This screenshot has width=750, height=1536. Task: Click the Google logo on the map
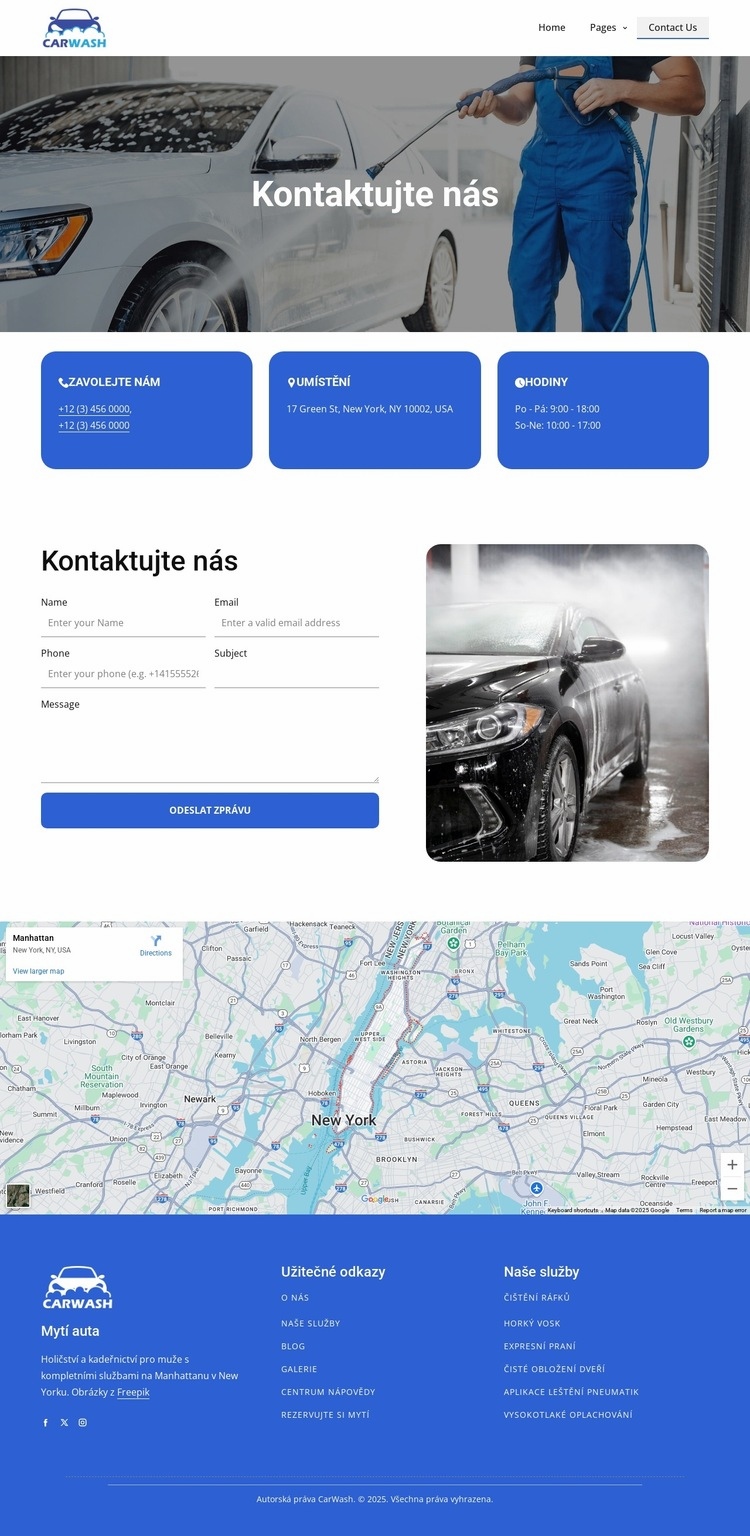(375, 1199)
